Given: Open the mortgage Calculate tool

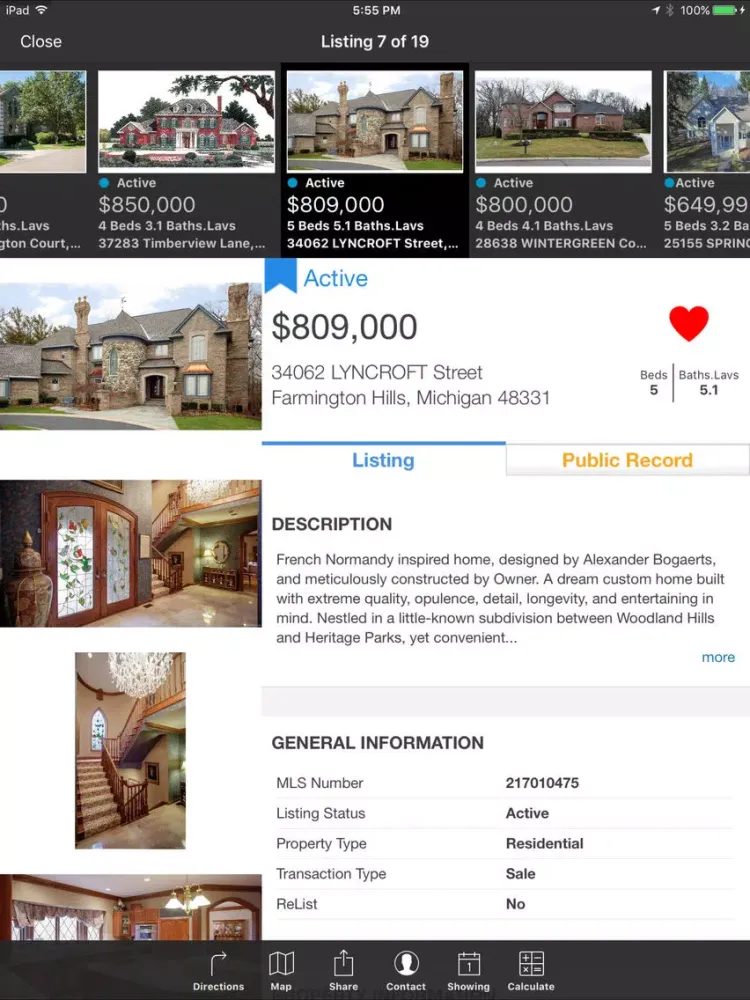Looking at the screenshot, I should [531, 971].
